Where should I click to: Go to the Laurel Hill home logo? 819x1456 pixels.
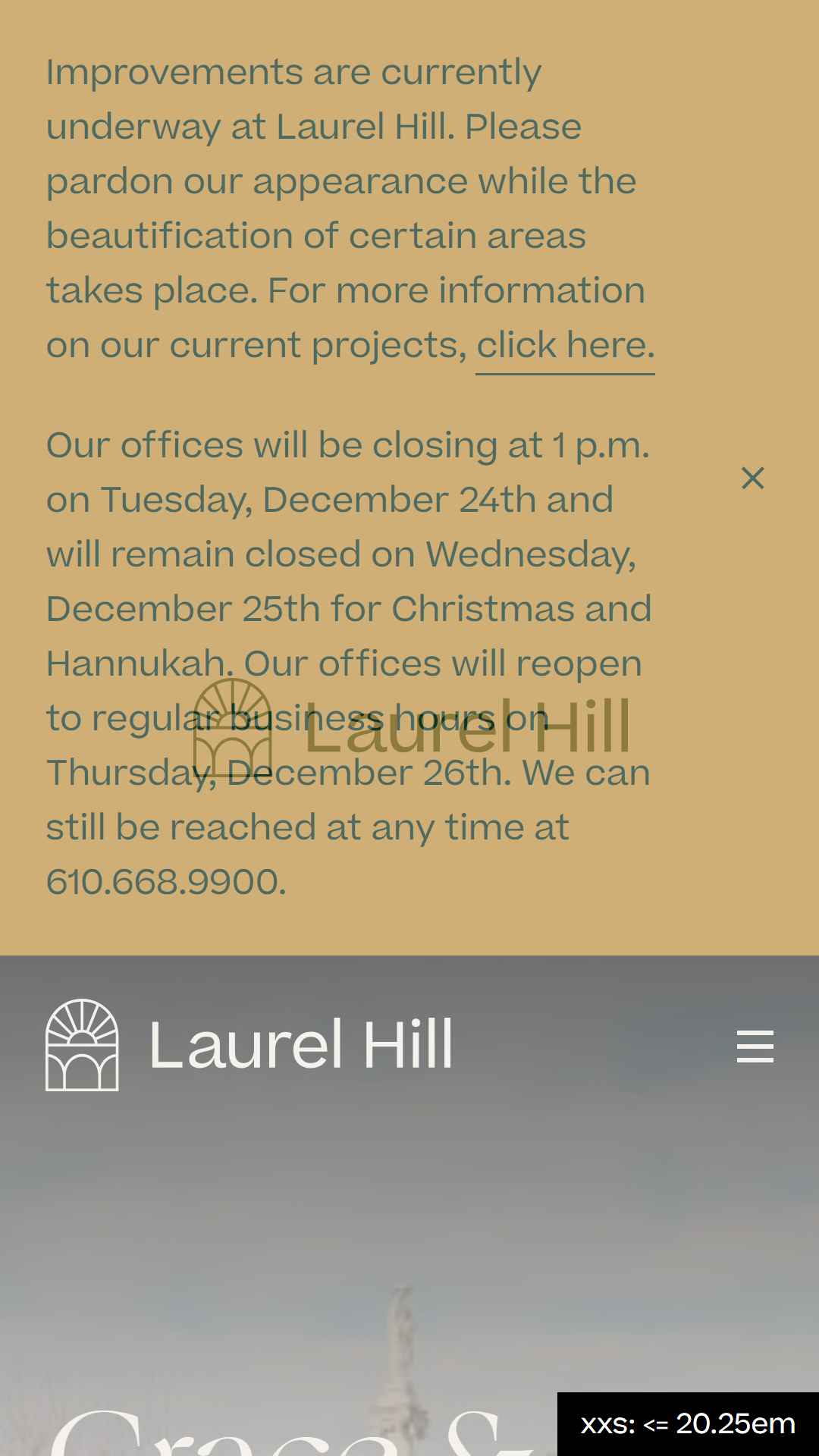point(249,1045)
